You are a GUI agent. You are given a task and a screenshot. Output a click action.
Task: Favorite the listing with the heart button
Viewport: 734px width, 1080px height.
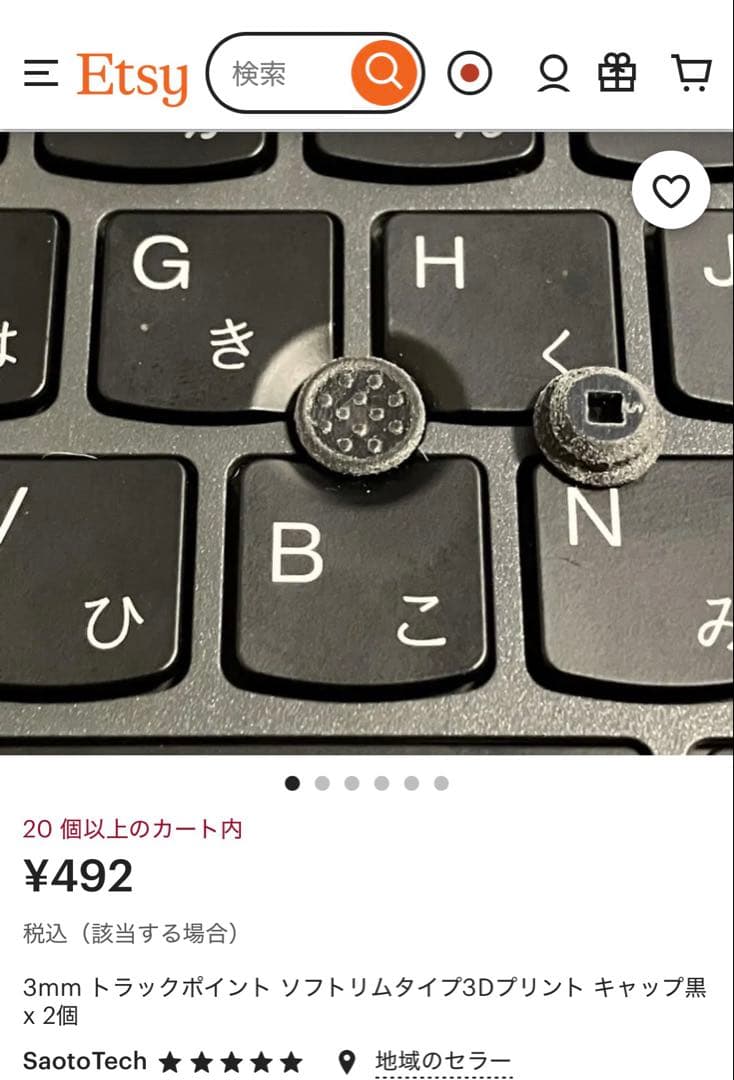click(x=671, y=189)
